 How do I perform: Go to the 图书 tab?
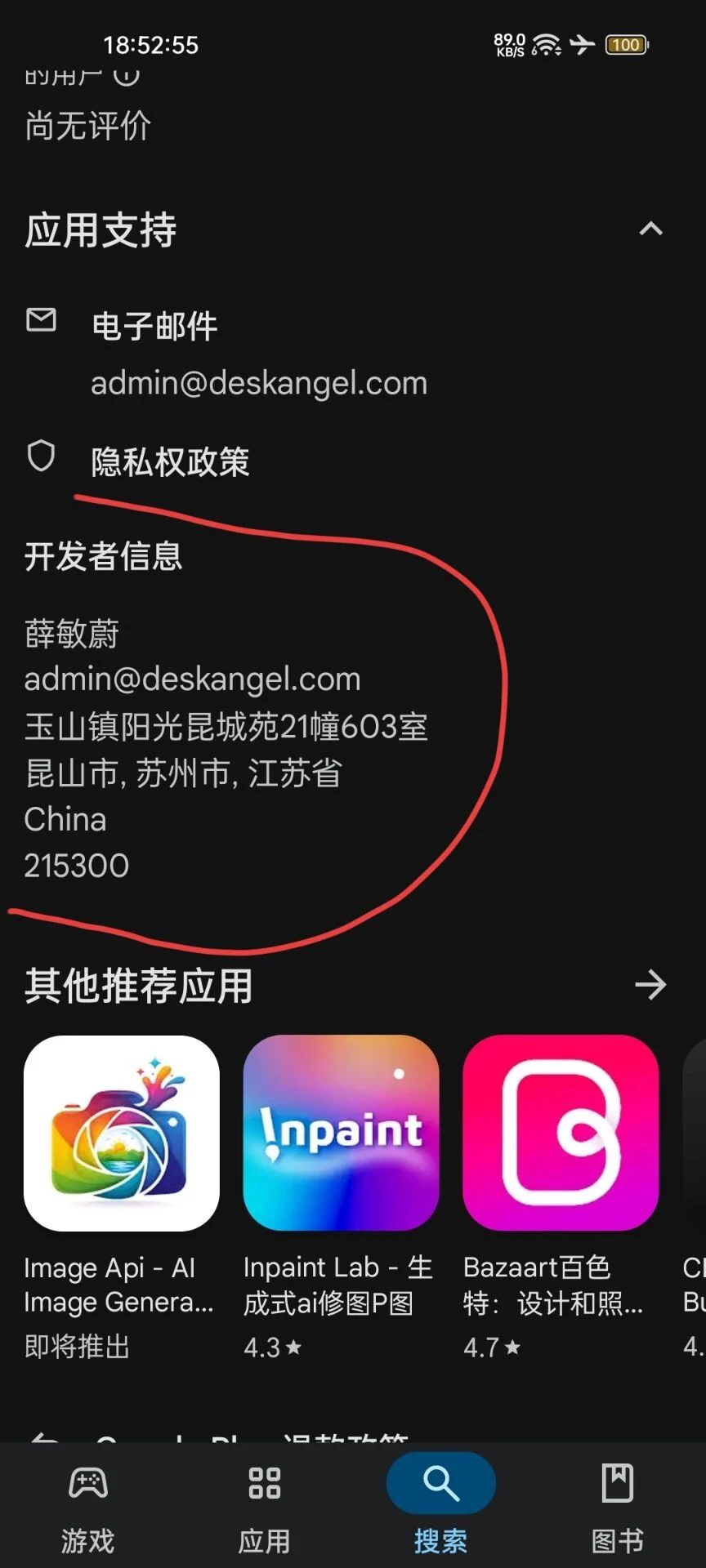pos(618,1508)
